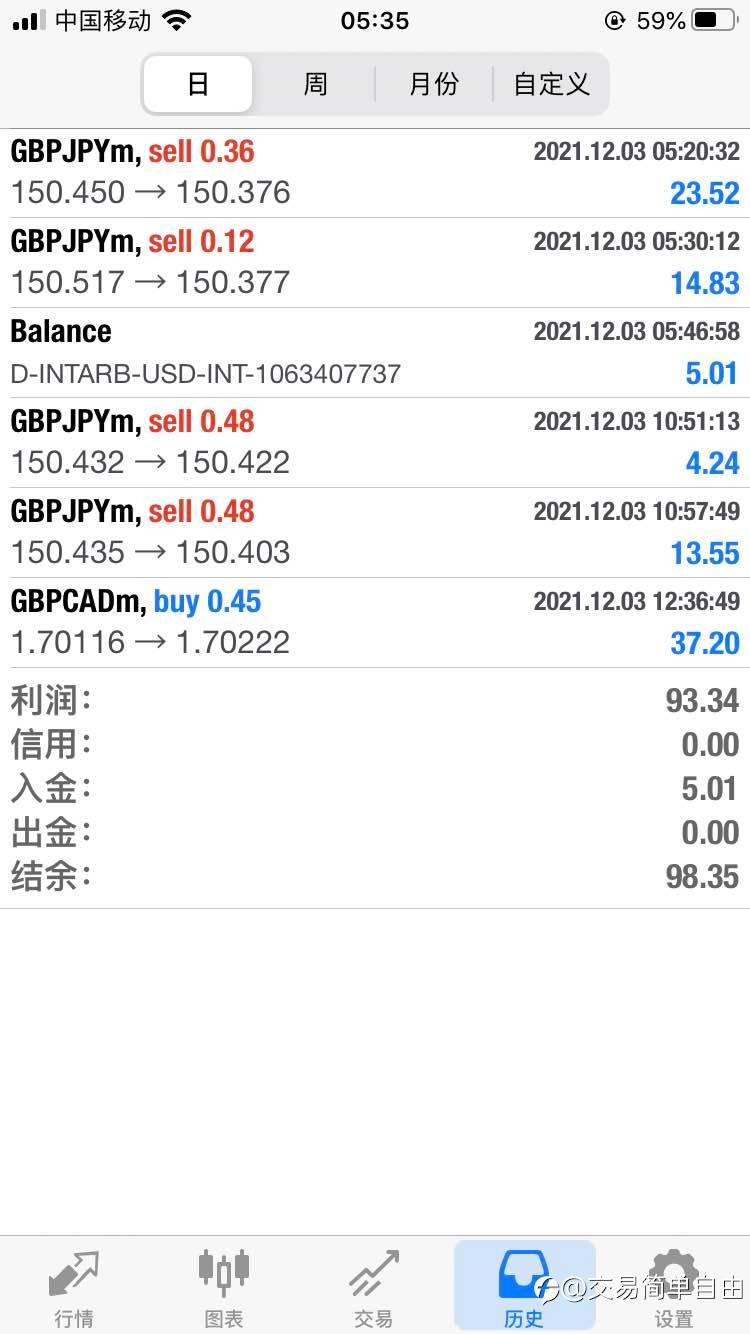This screenshot has width=750, height=1334.
Task: Switch to the 交易 trade tab
Action: [374, 1286]
